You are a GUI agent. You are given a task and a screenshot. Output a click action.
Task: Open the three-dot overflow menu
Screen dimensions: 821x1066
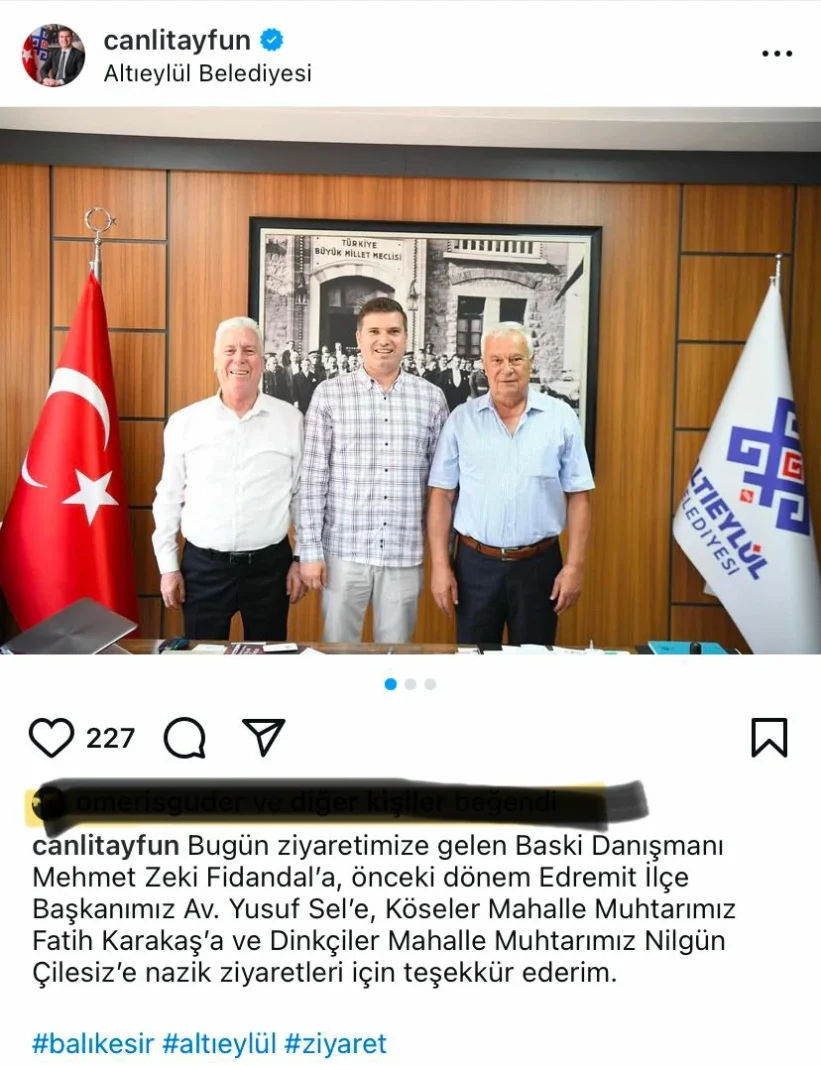click(776, 54)
